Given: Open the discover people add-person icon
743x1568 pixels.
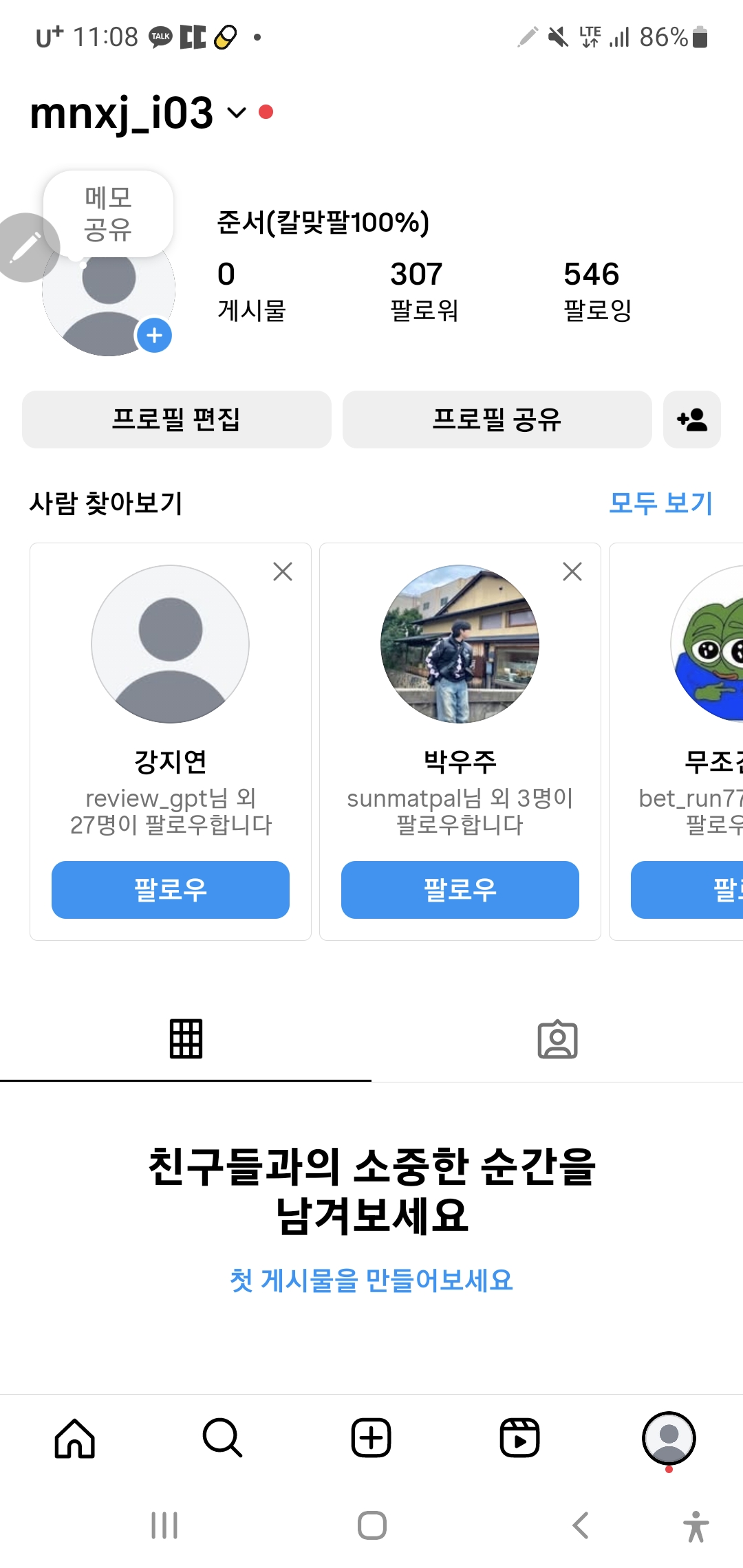Looking at the screenshot, I should point(691,420).
